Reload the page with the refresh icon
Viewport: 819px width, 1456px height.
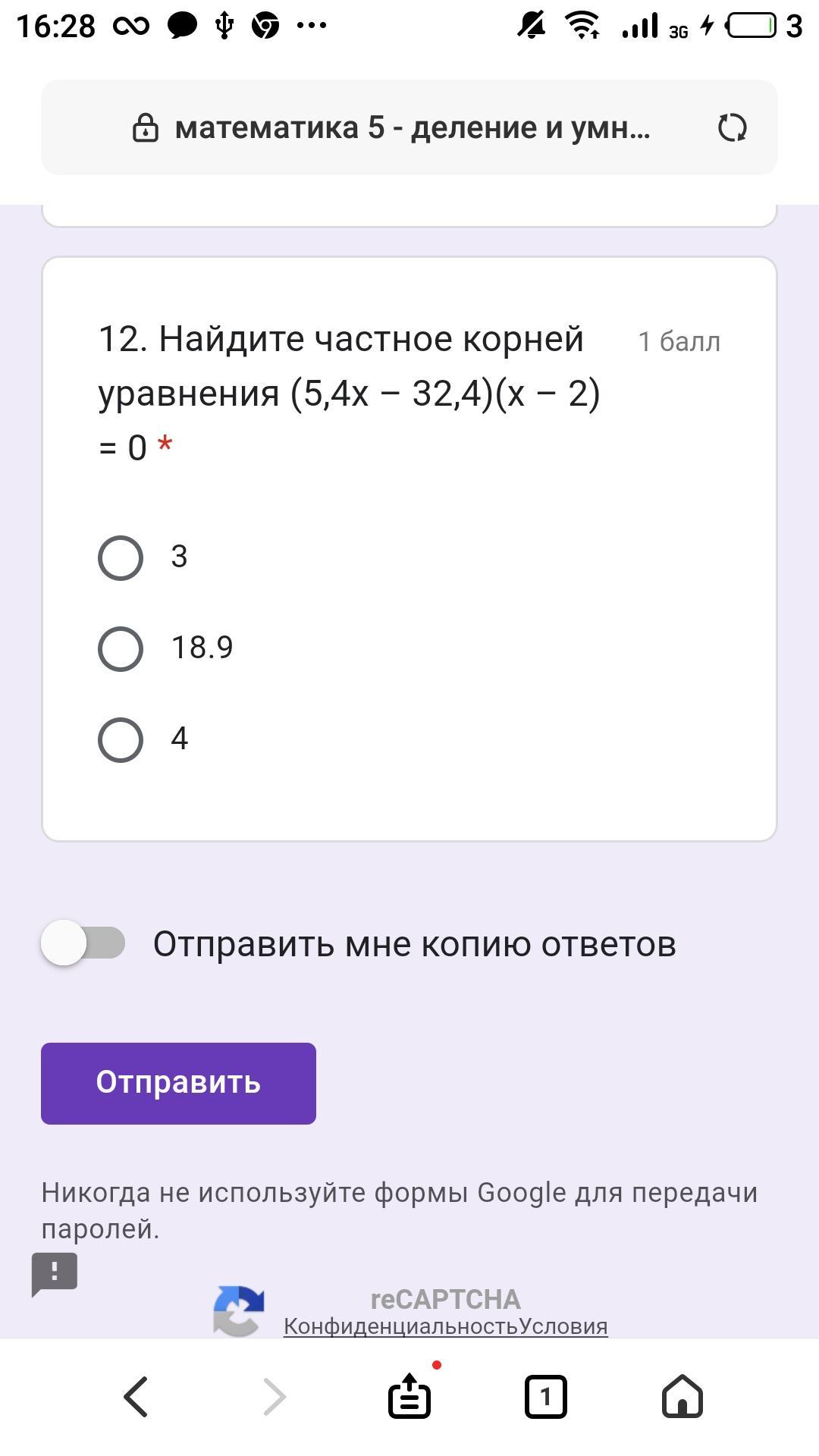732,127
